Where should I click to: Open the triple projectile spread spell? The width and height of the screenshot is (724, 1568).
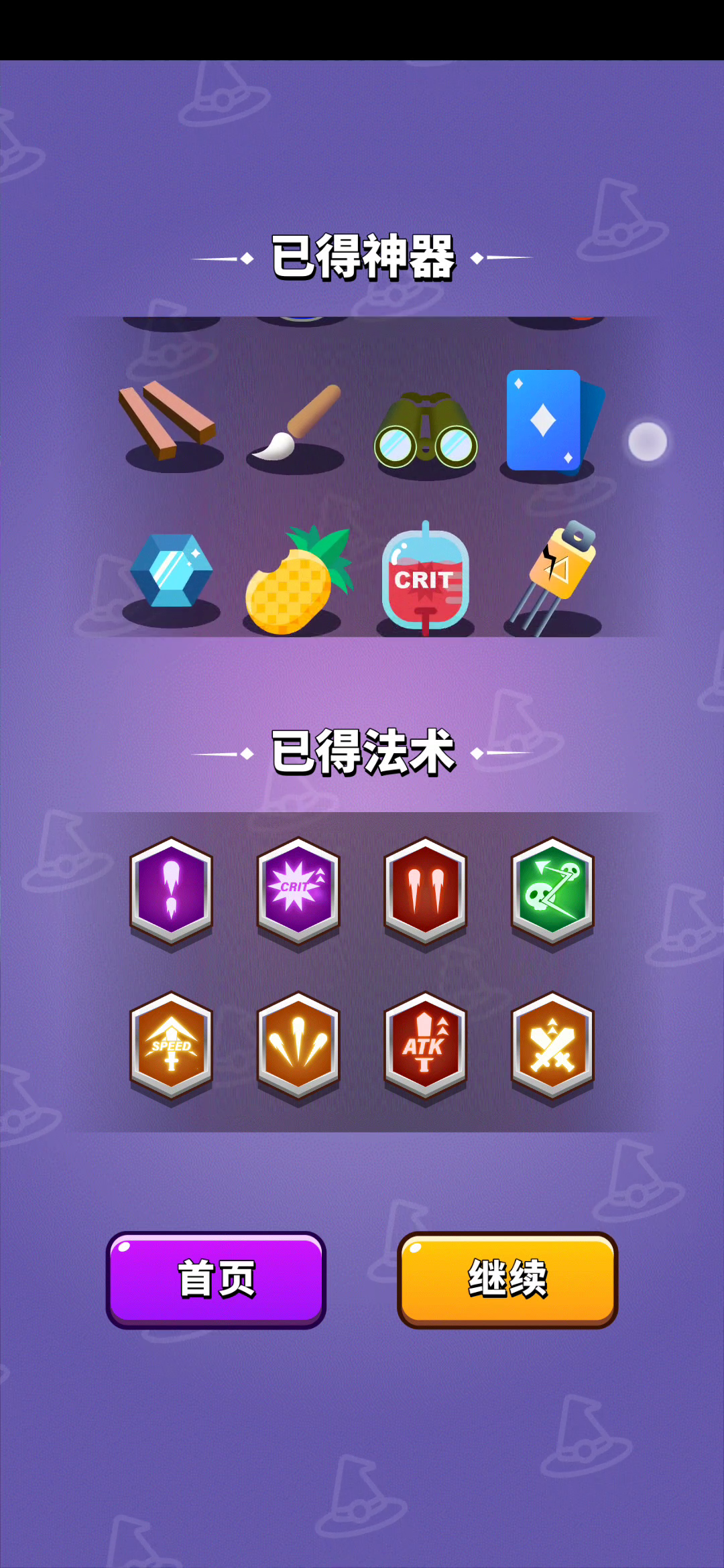tap(298, 1045)
